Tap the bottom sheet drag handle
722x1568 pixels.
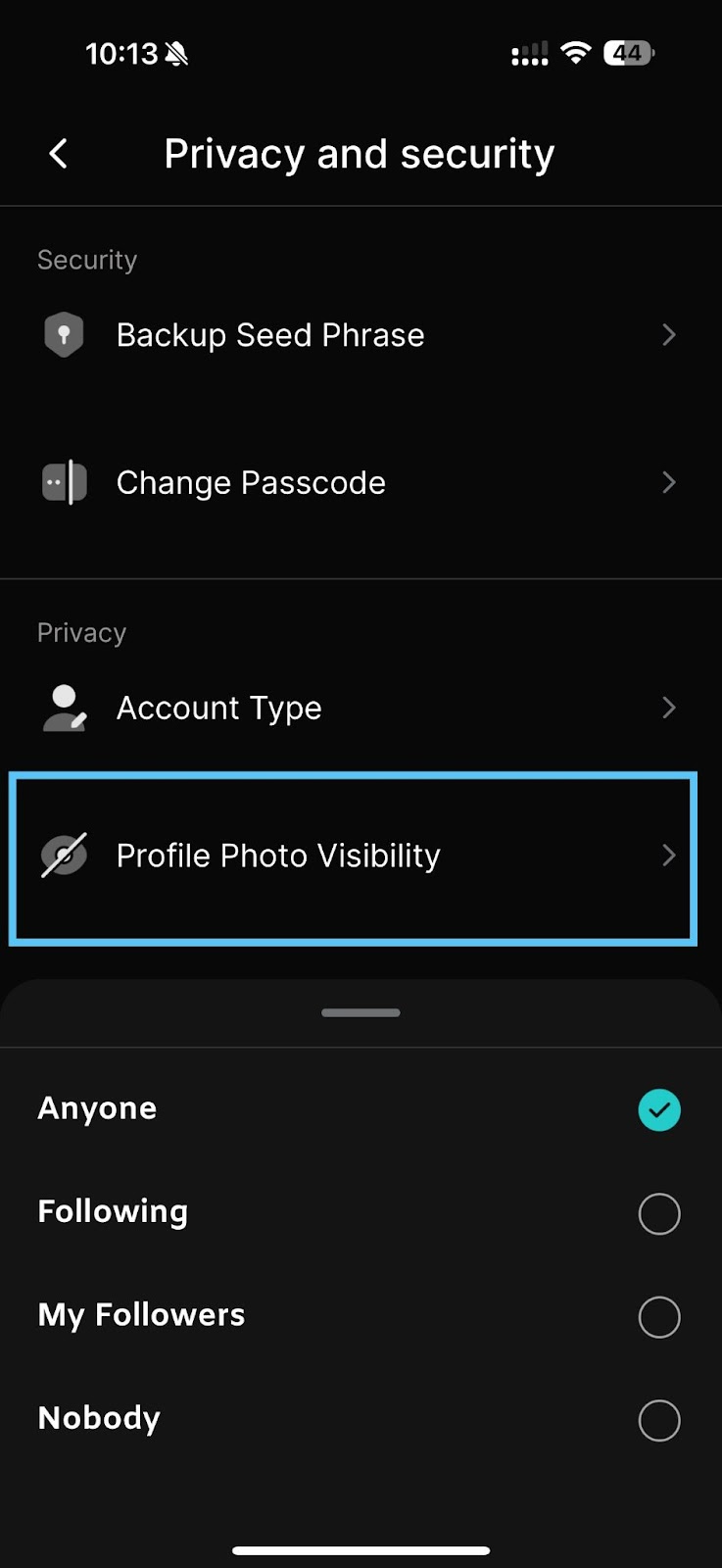(361, 1012)
